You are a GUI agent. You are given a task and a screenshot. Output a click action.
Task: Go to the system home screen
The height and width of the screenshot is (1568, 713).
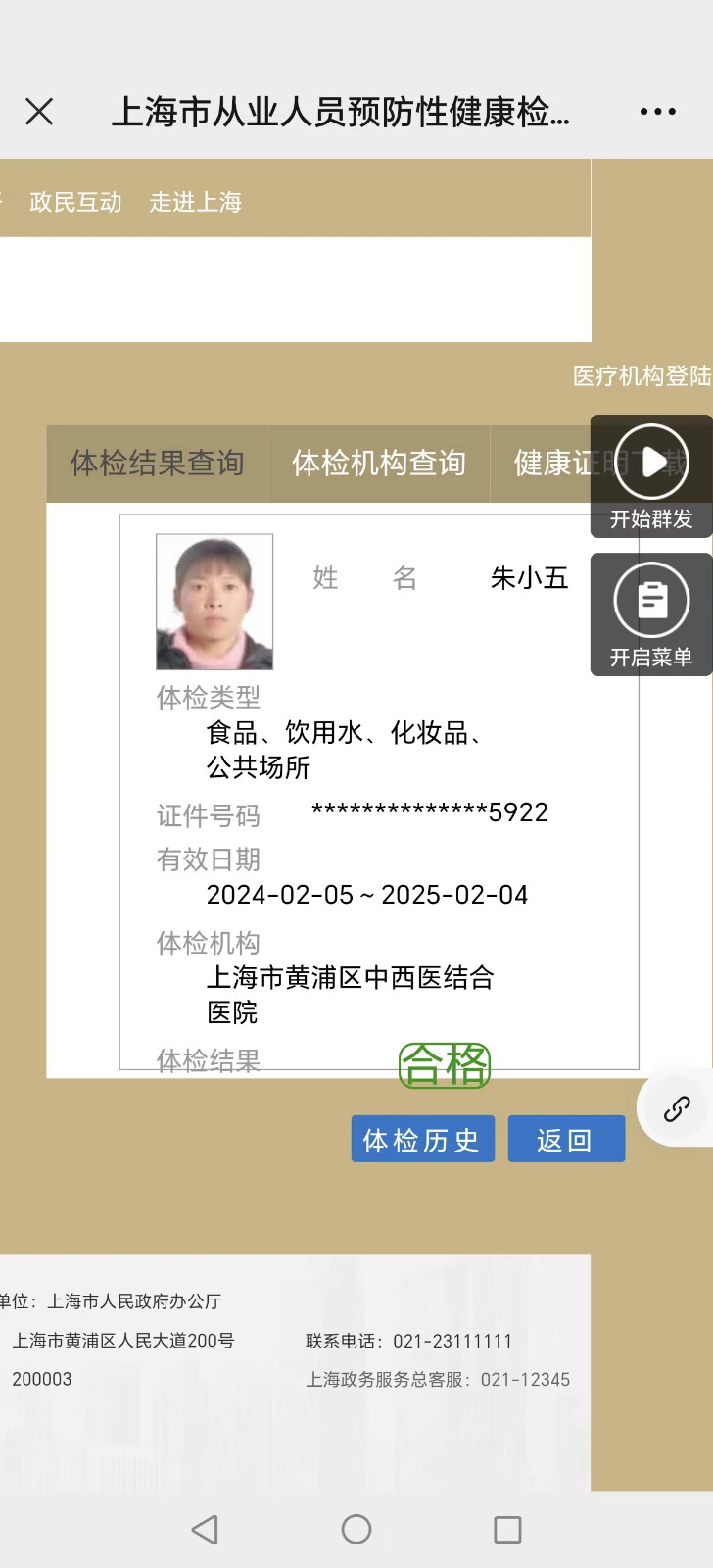(356, 1530)
